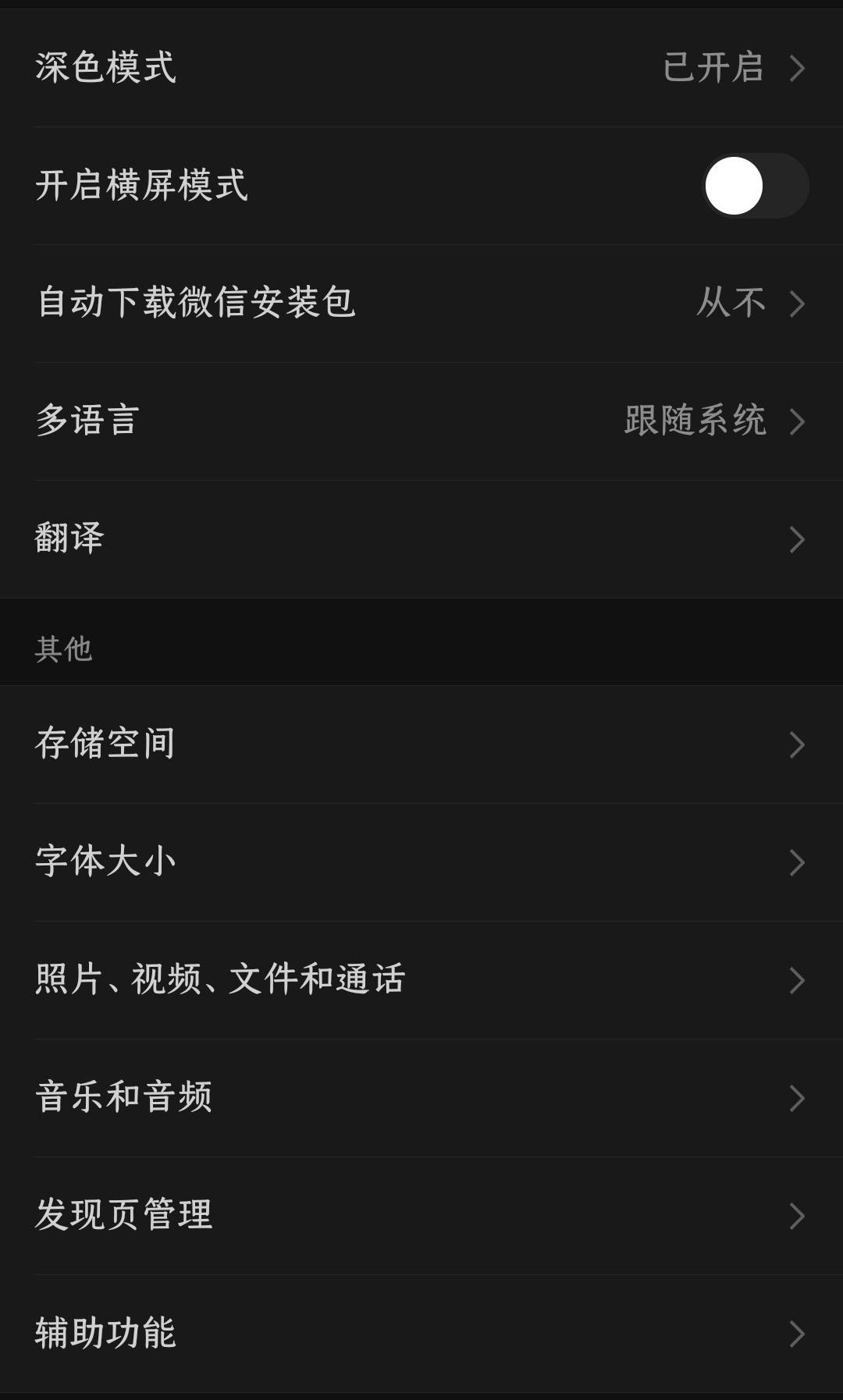Toggle the 开启横屏模式 switch
This screenshot has height=1400, width=843.
pyautogui.click(x=755, y=186)
